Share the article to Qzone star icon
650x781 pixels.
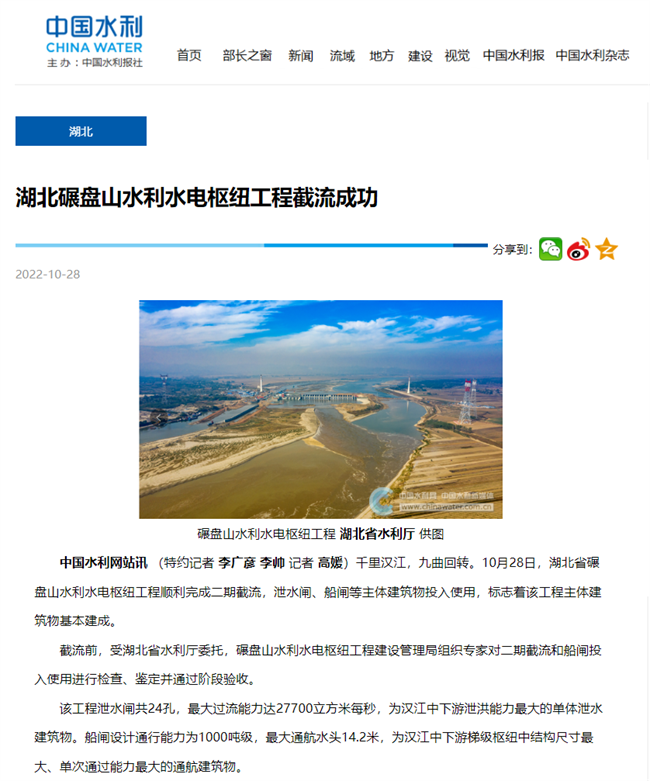tap(606, 249)
